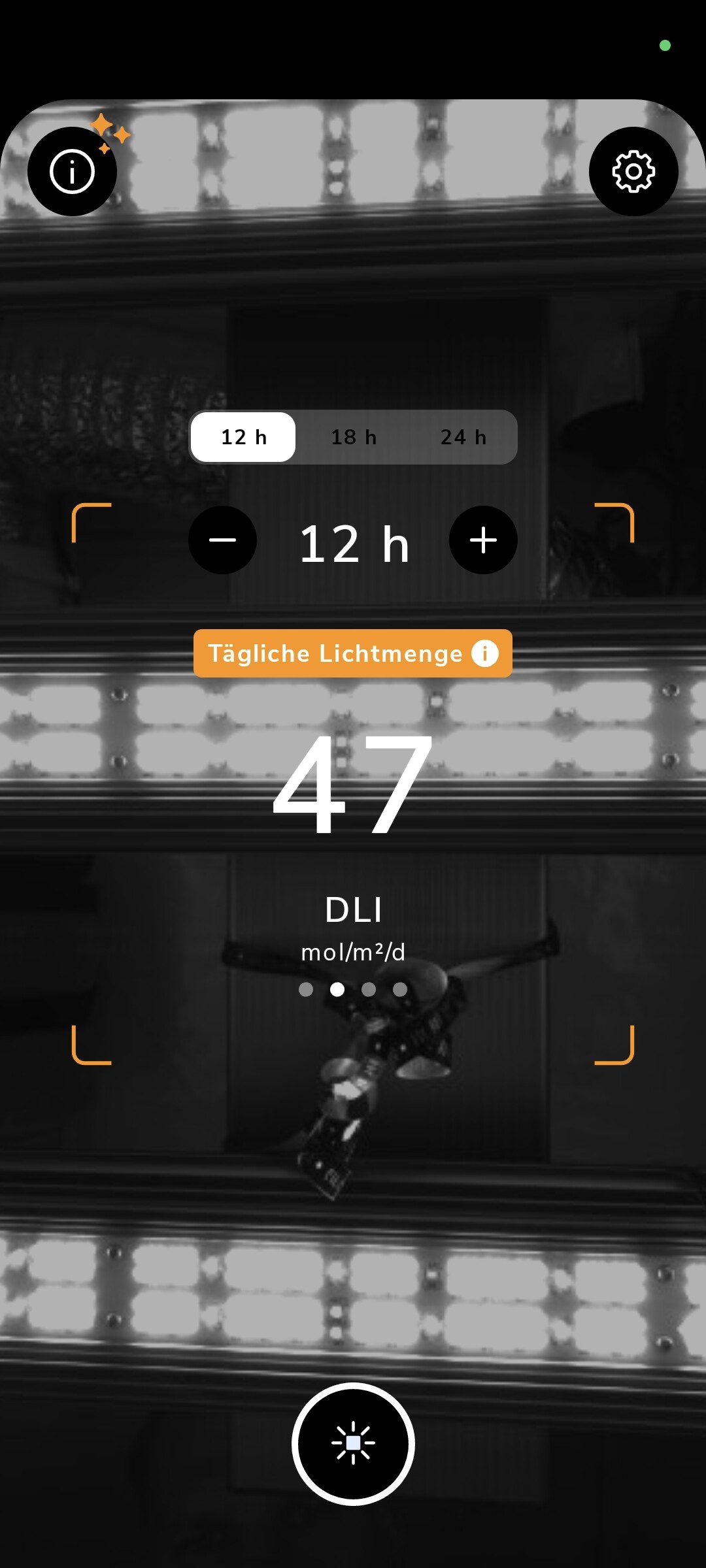Screen dimensions: 706x1568
Task: Switch to the 18 h preset
Action: [353, 437]
